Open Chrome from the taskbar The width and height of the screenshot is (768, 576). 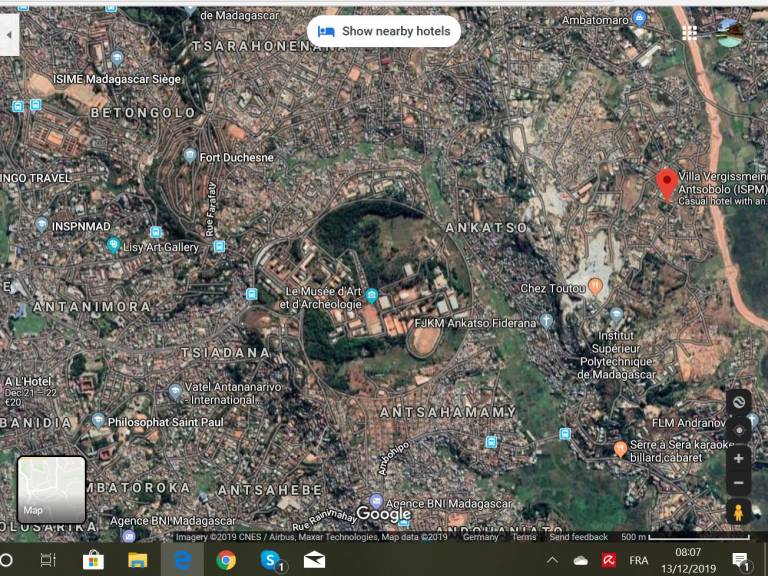(226, 560)
